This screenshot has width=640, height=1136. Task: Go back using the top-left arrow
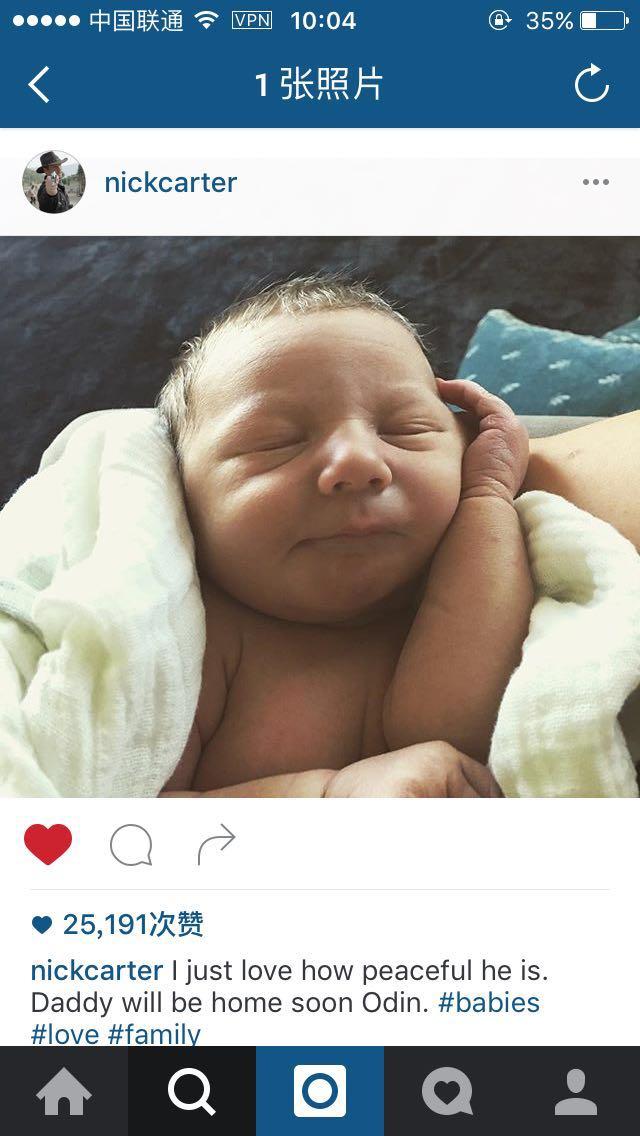click(39, 85)
